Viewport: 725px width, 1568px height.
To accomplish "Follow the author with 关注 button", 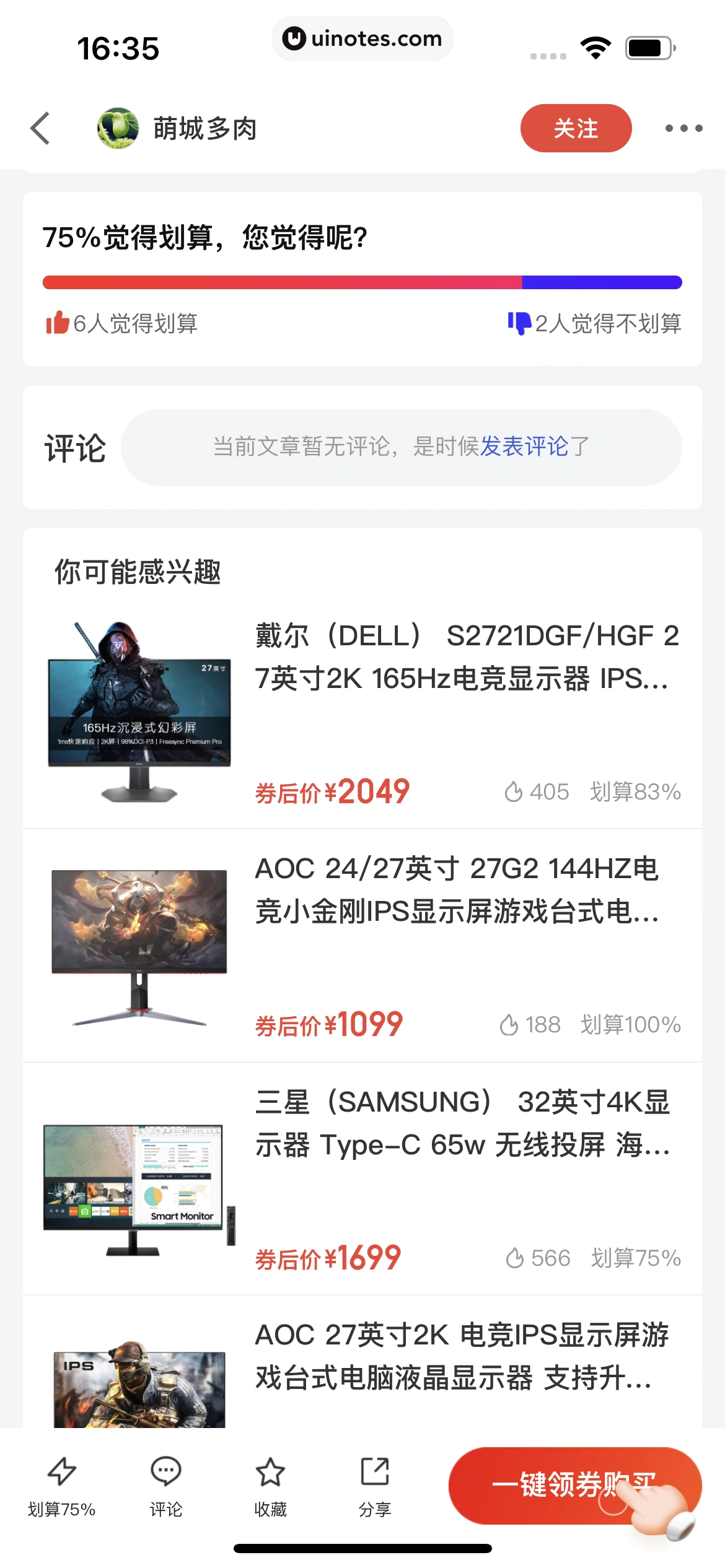I will coord(576,128).
